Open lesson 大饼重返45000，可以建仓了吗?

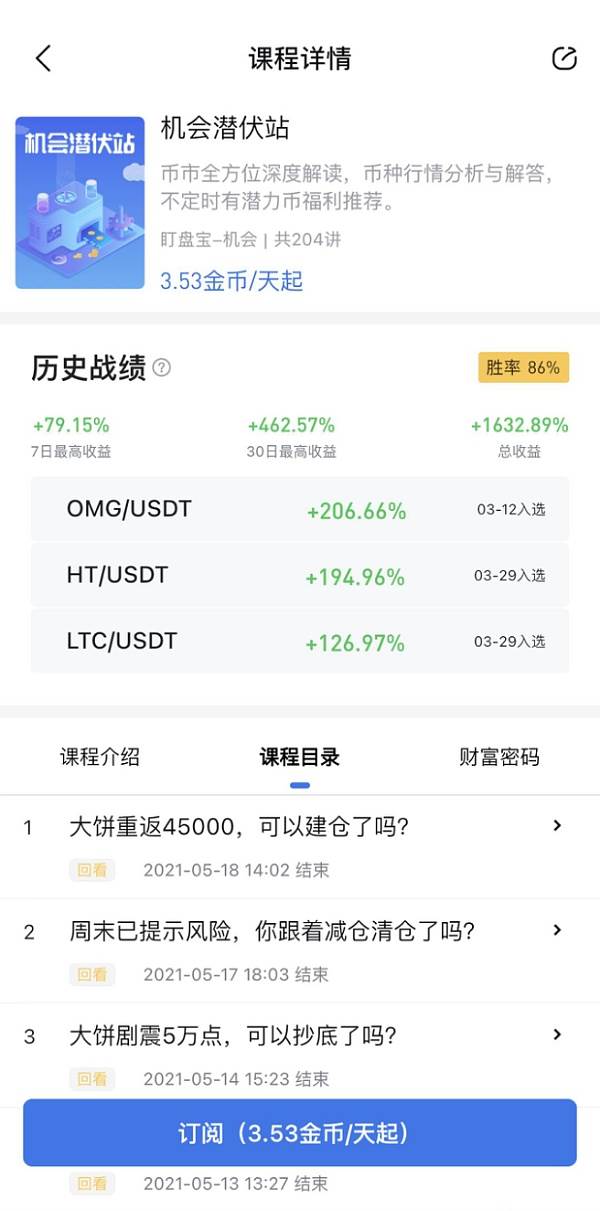300,846
